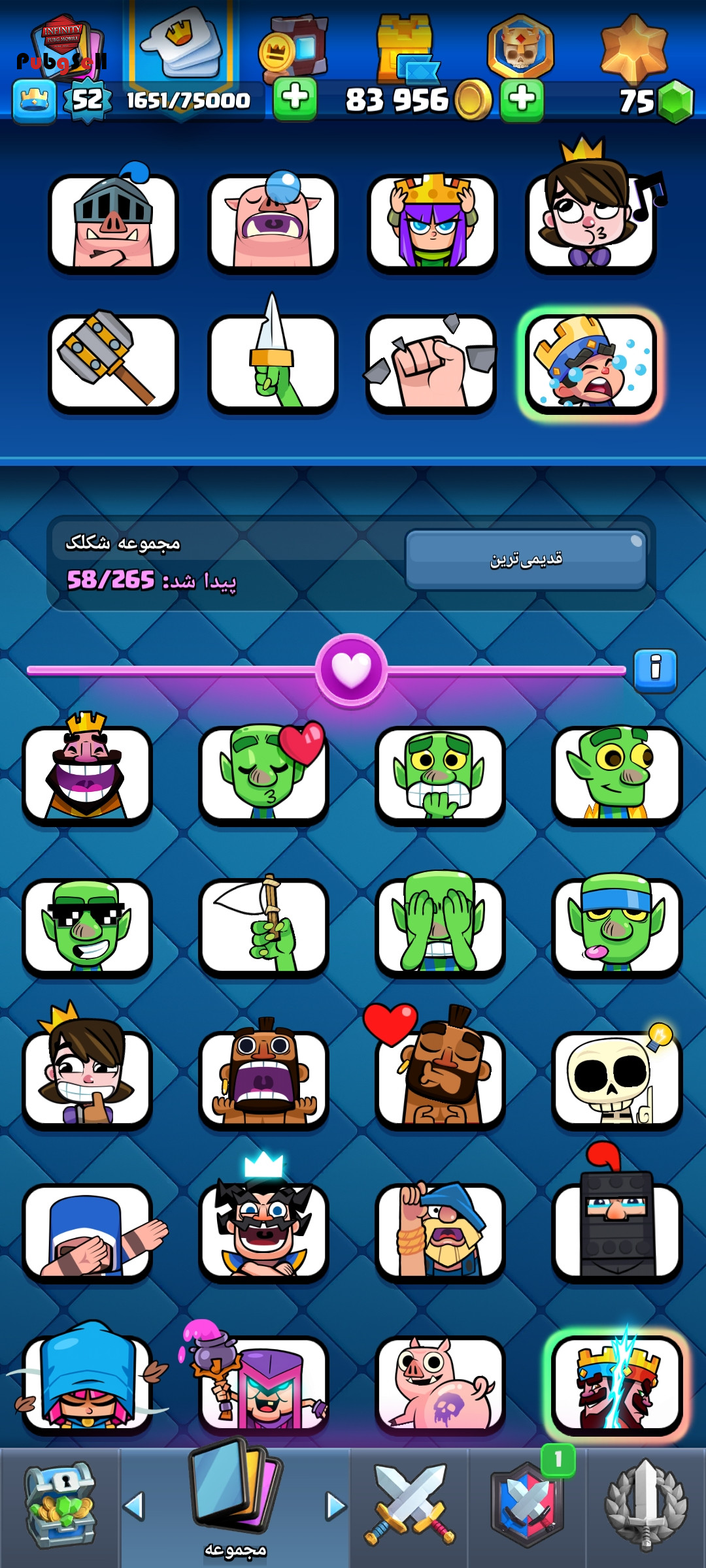This screenshot has width=706, height=1568.
Task: Choose the laughing king emote
Action: point(87,770)
